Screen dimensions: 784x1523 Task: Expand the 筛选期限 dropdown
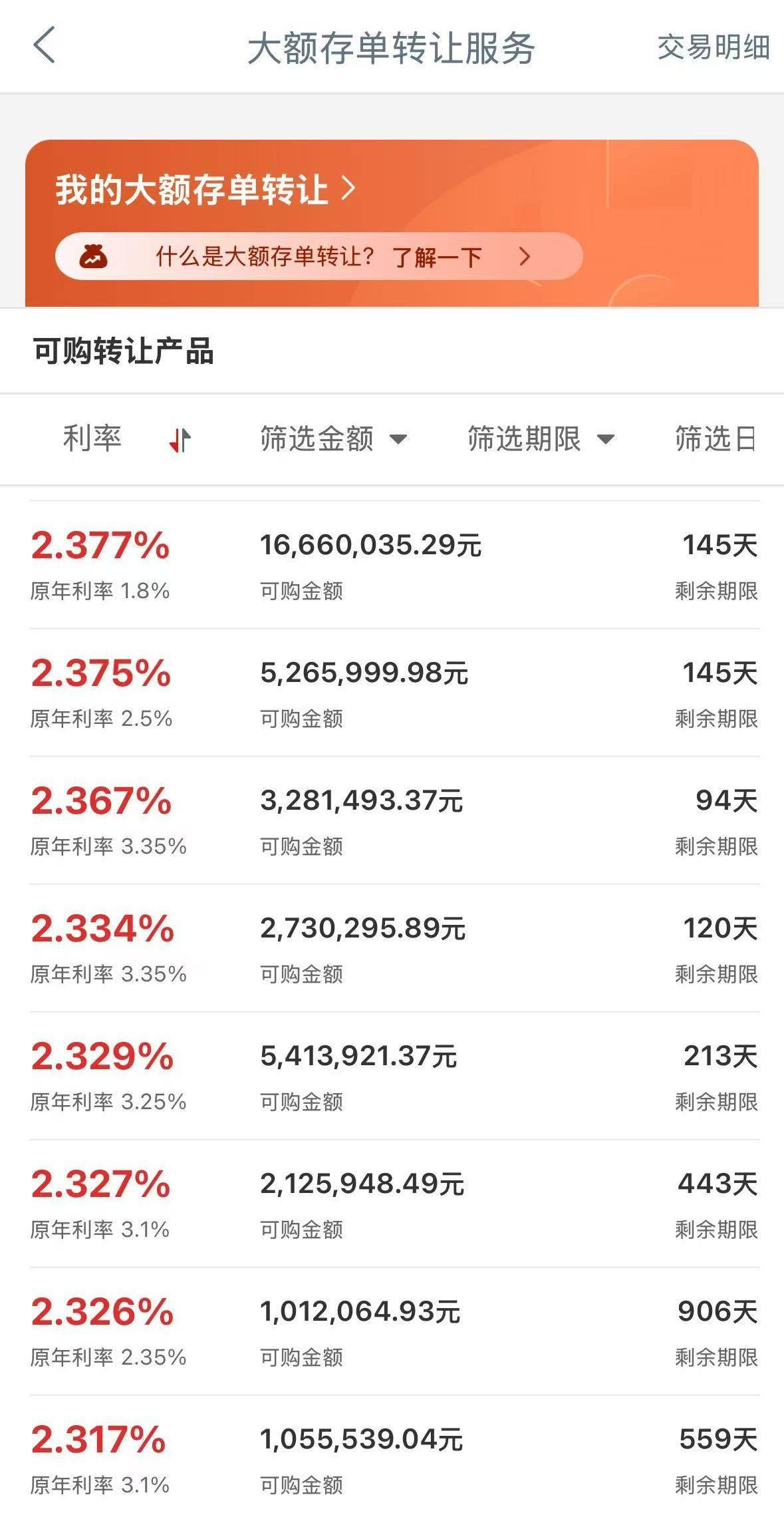(x=541, y=439)
